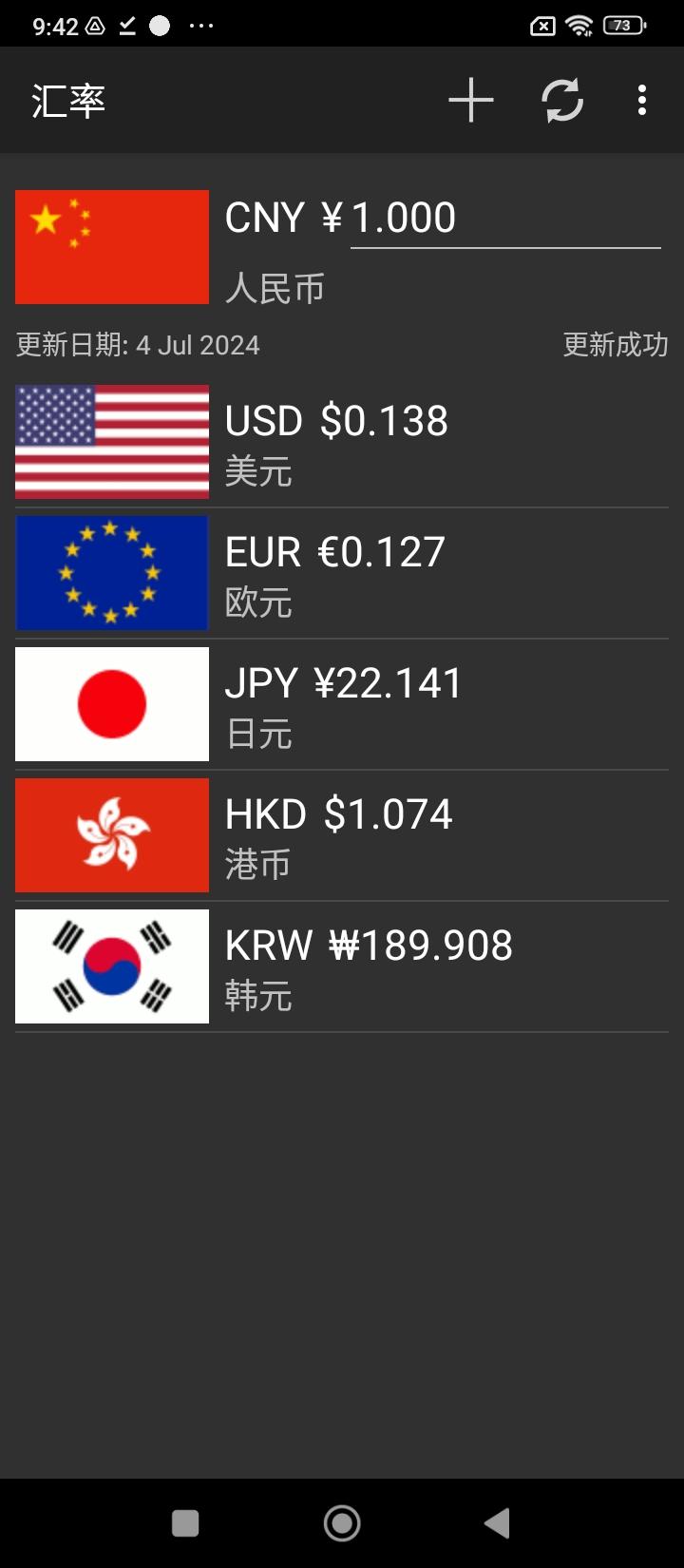Select the EUR currency row
This screenshot has width=684, height=1568.
click(380, 572)
